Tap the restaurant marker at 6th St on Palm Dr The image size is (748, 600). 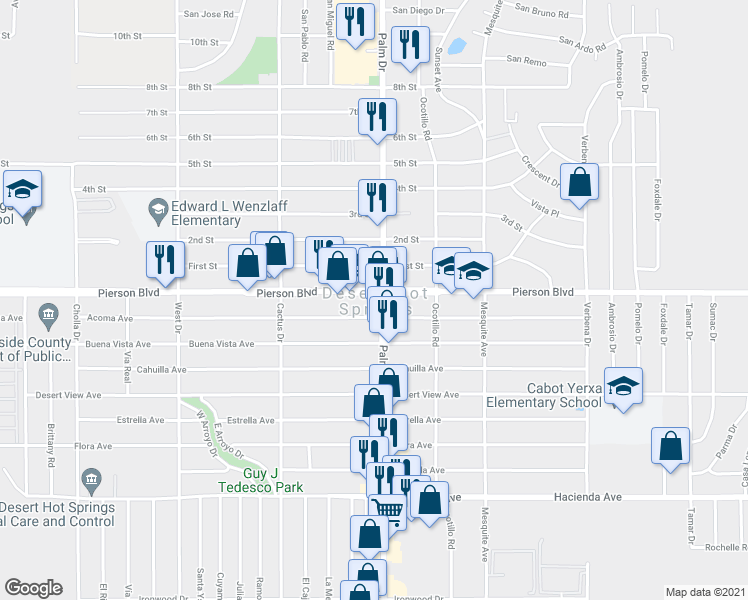[377, 117]
